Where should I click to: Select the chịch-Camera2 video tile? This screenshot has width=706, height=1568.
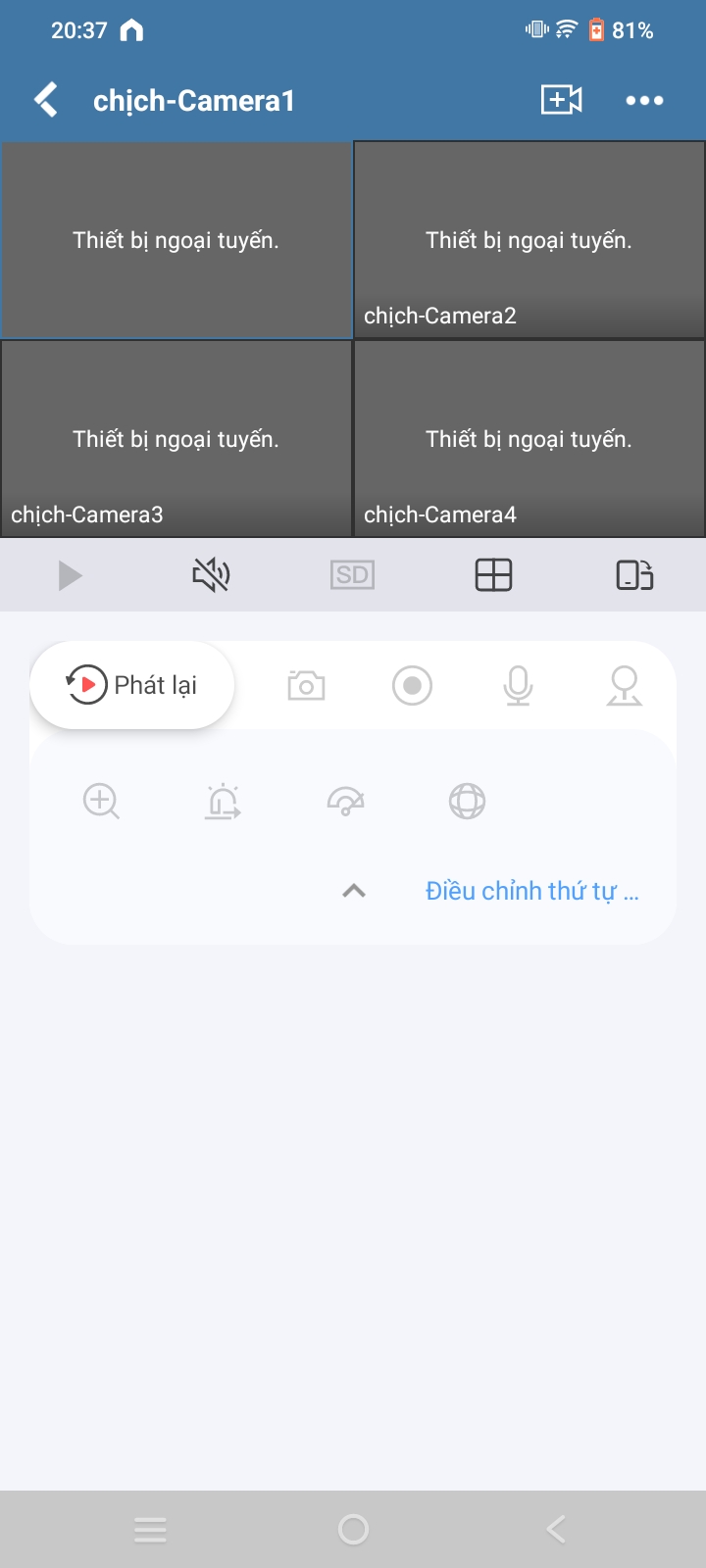529,241
